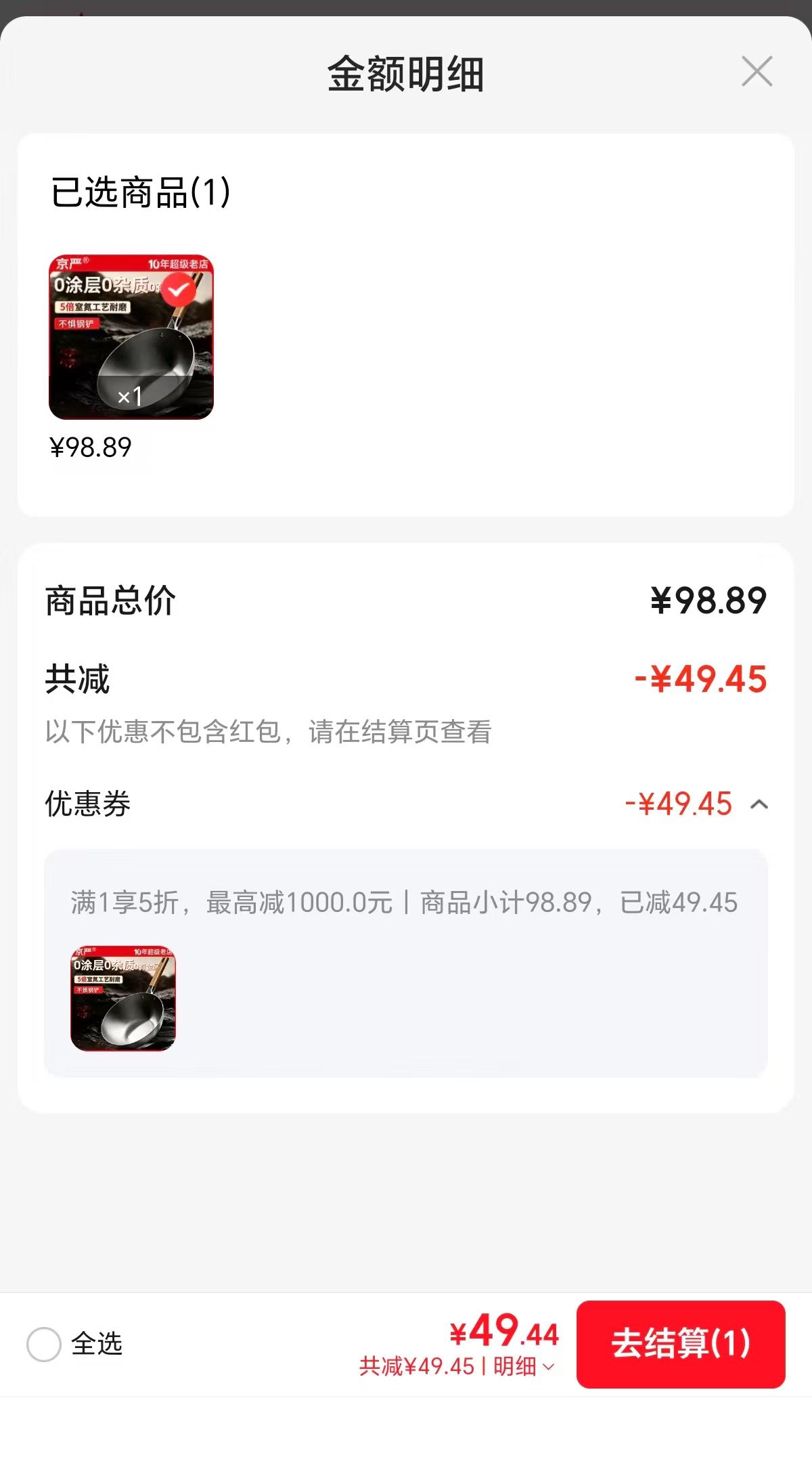812x1459 pixels.
Task: Open the selected wok product priced ¥98.89
Action: 131,337
